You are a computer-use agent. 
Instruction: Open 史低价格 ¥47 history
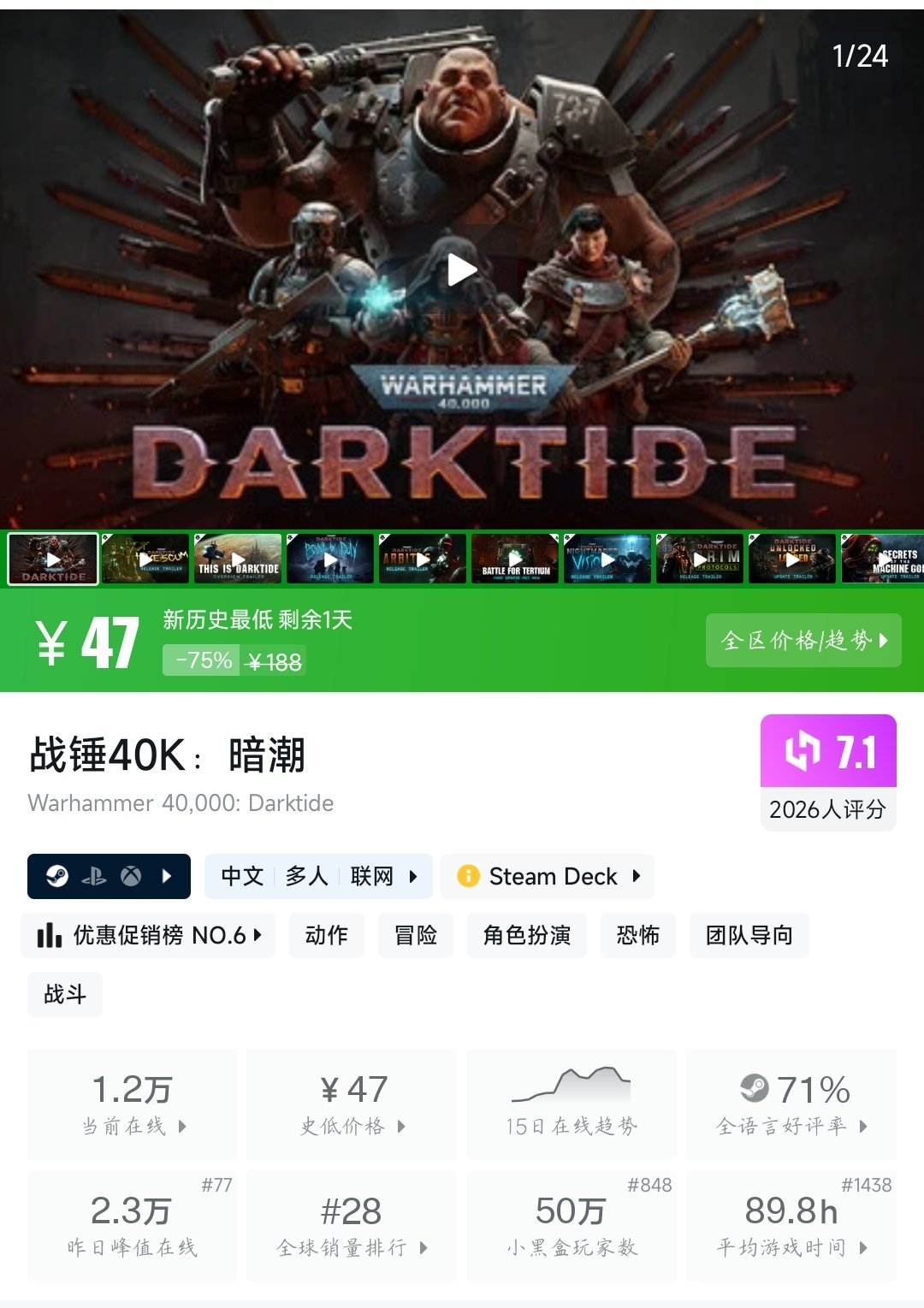click(352, 1104)
